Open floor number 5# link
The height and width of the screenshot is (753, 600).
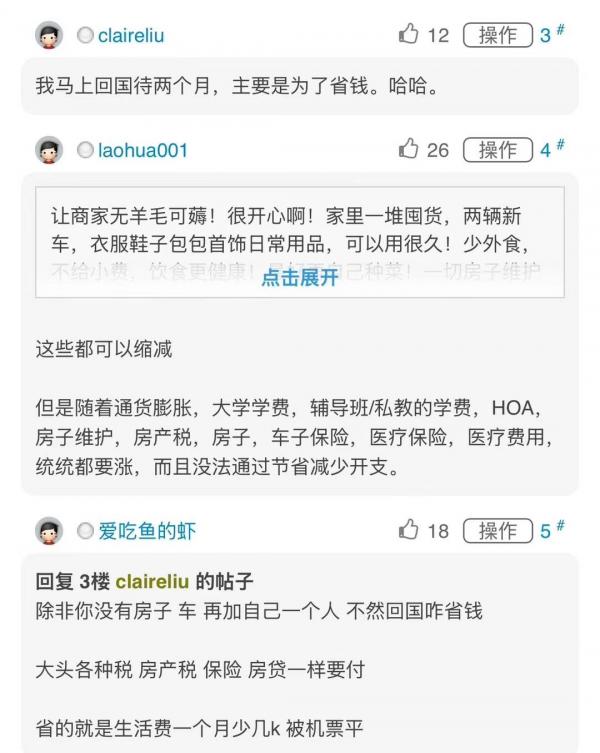pyautogui.click(x=551, y=530)
